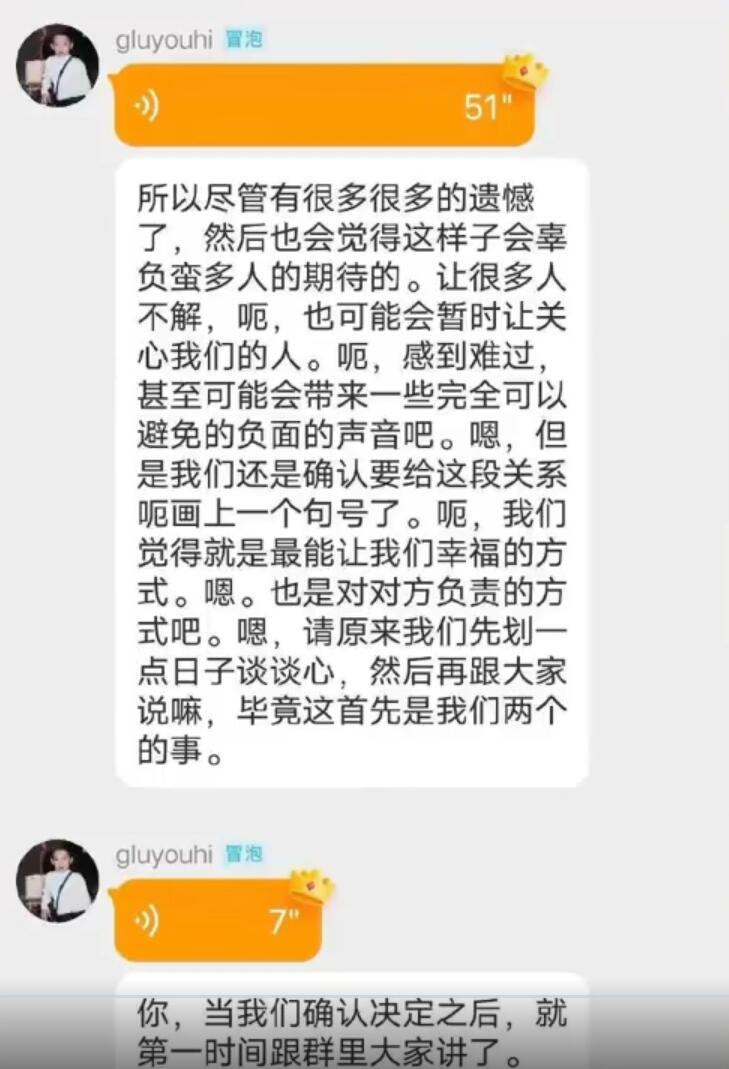Open gluyouhi's avatar beside the 51" message
This screenshot has height=1069, width=729.
(x=57, y=66)
